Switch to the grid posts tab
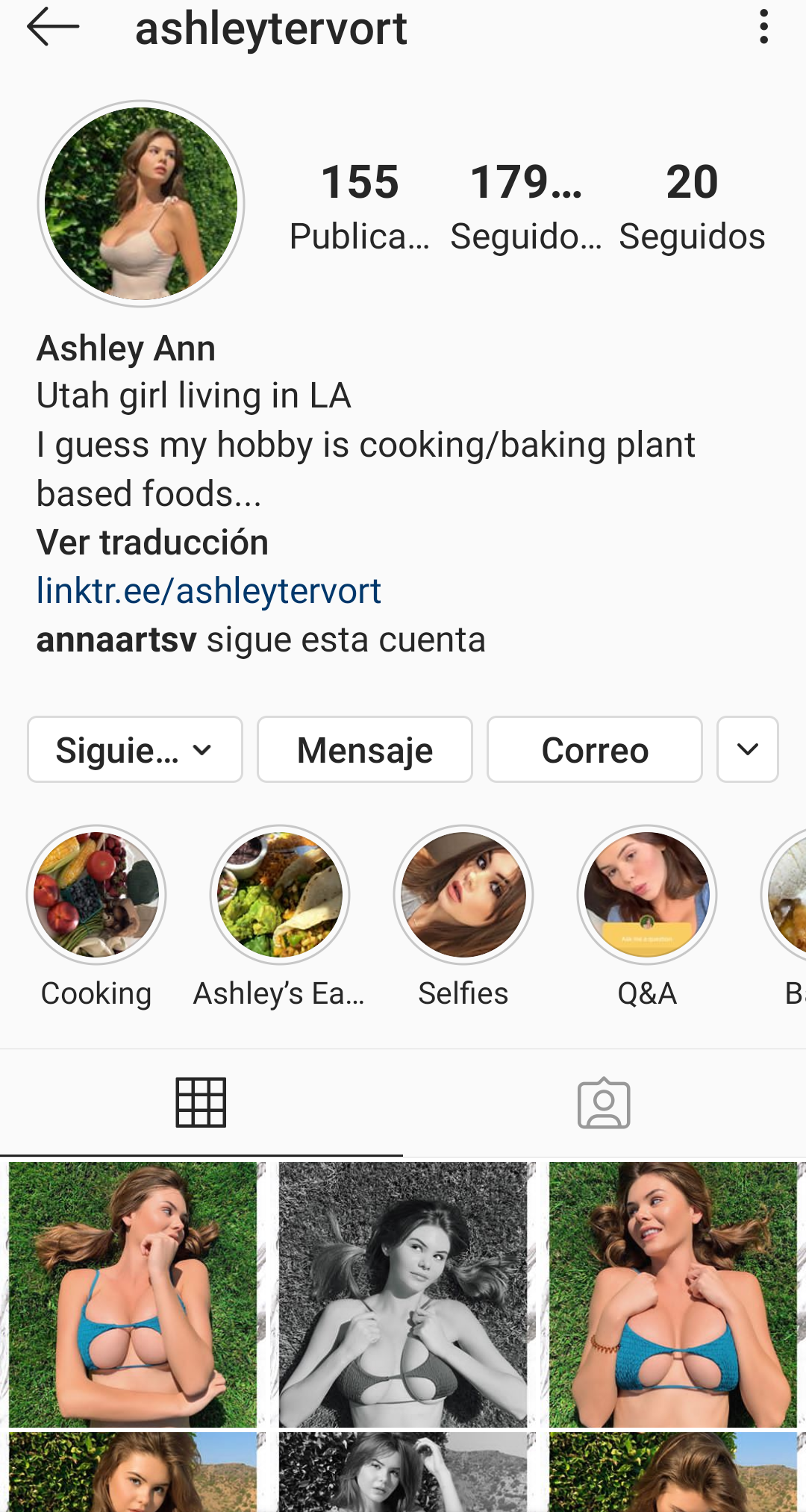 pos(201,1102)
